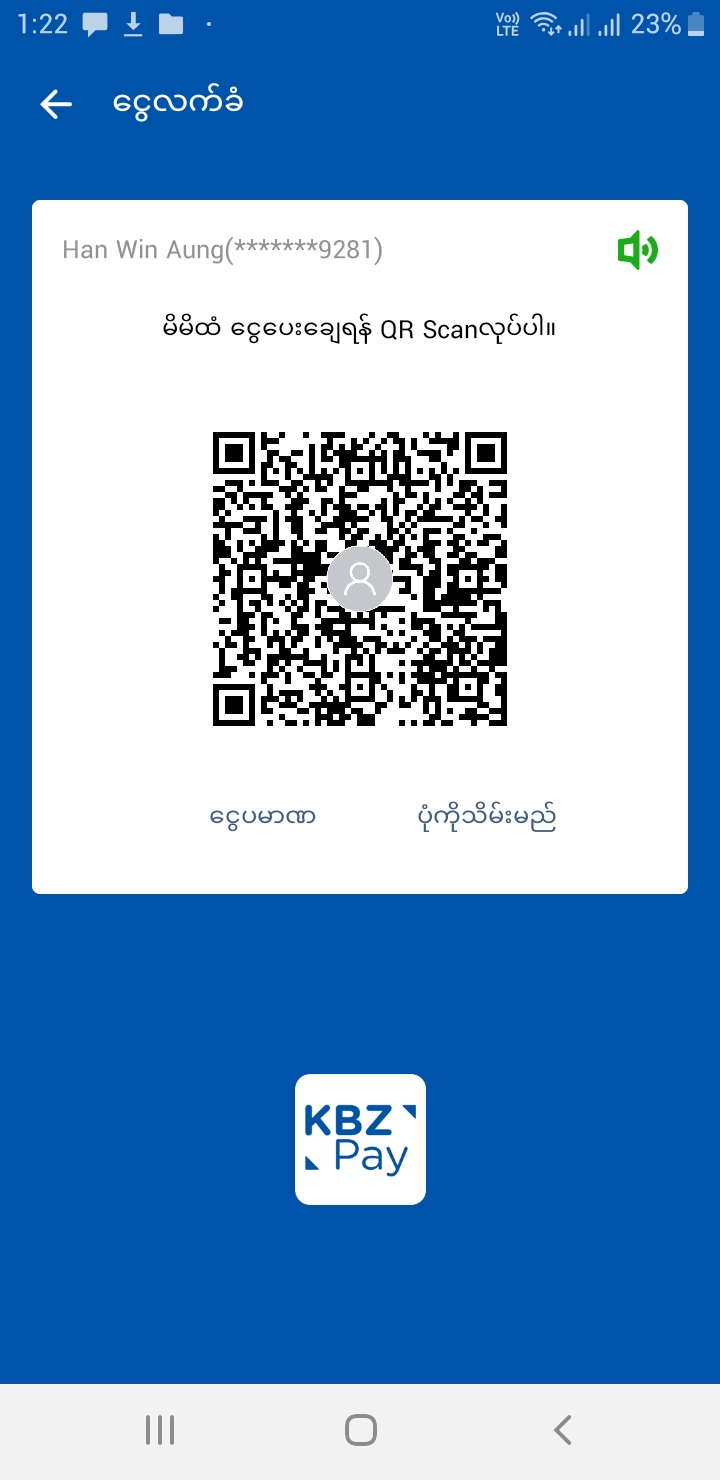The height and width of the screenshot is (1480, 720).
Task: Tap ပုံကိုသိမ်းမည် to save the image
Action: (x=486, y=816)
